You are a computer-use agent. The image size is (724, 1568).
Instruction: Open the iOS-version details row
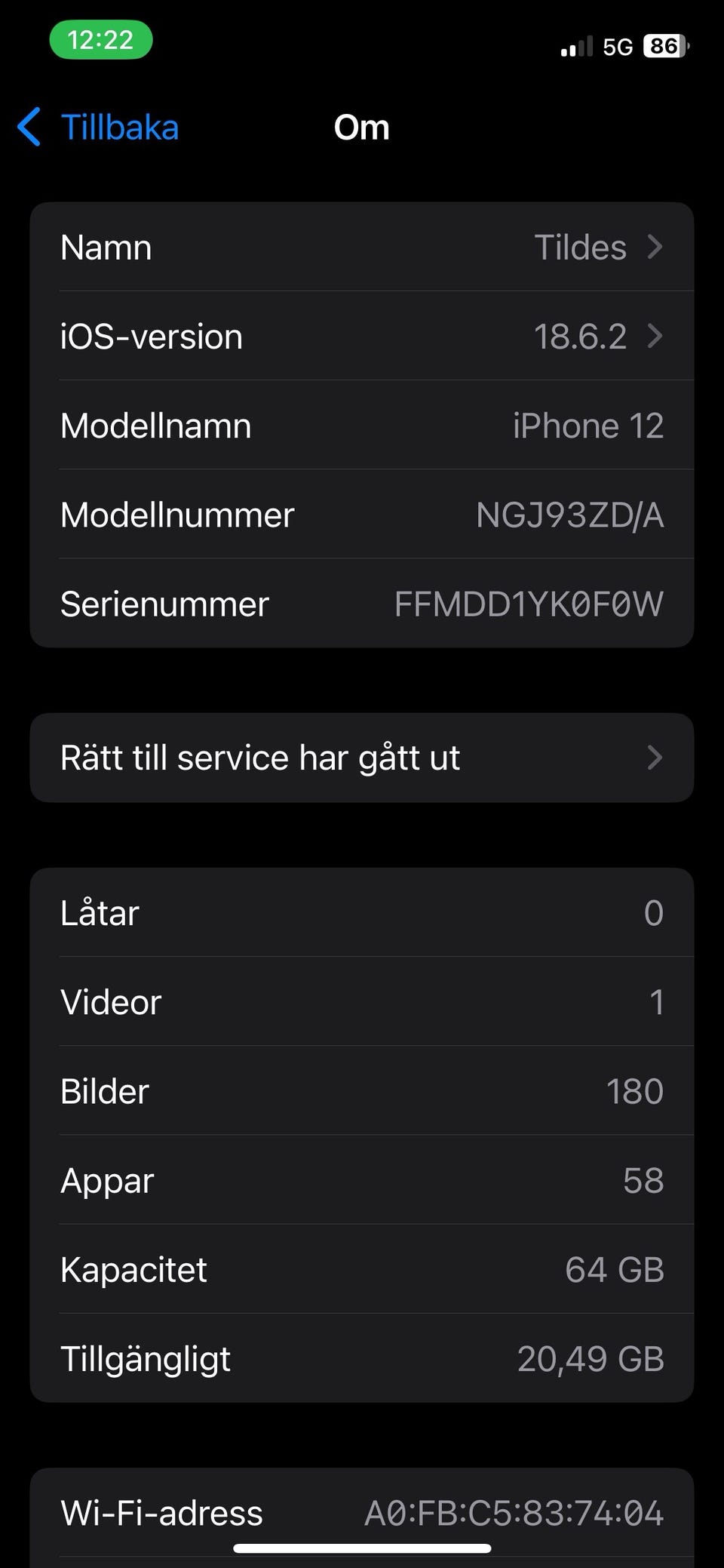coord(362,337)
